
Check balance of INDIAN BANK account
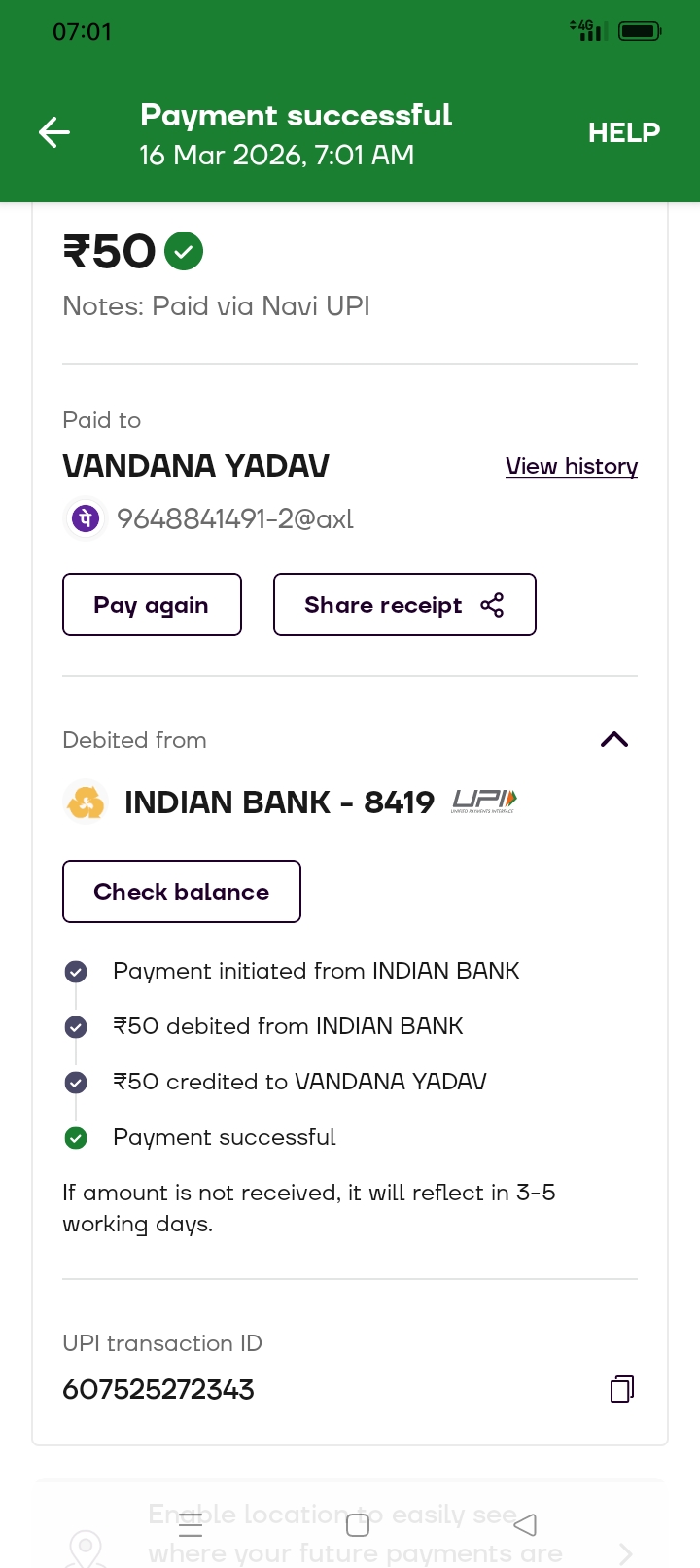tap(182, 892)
